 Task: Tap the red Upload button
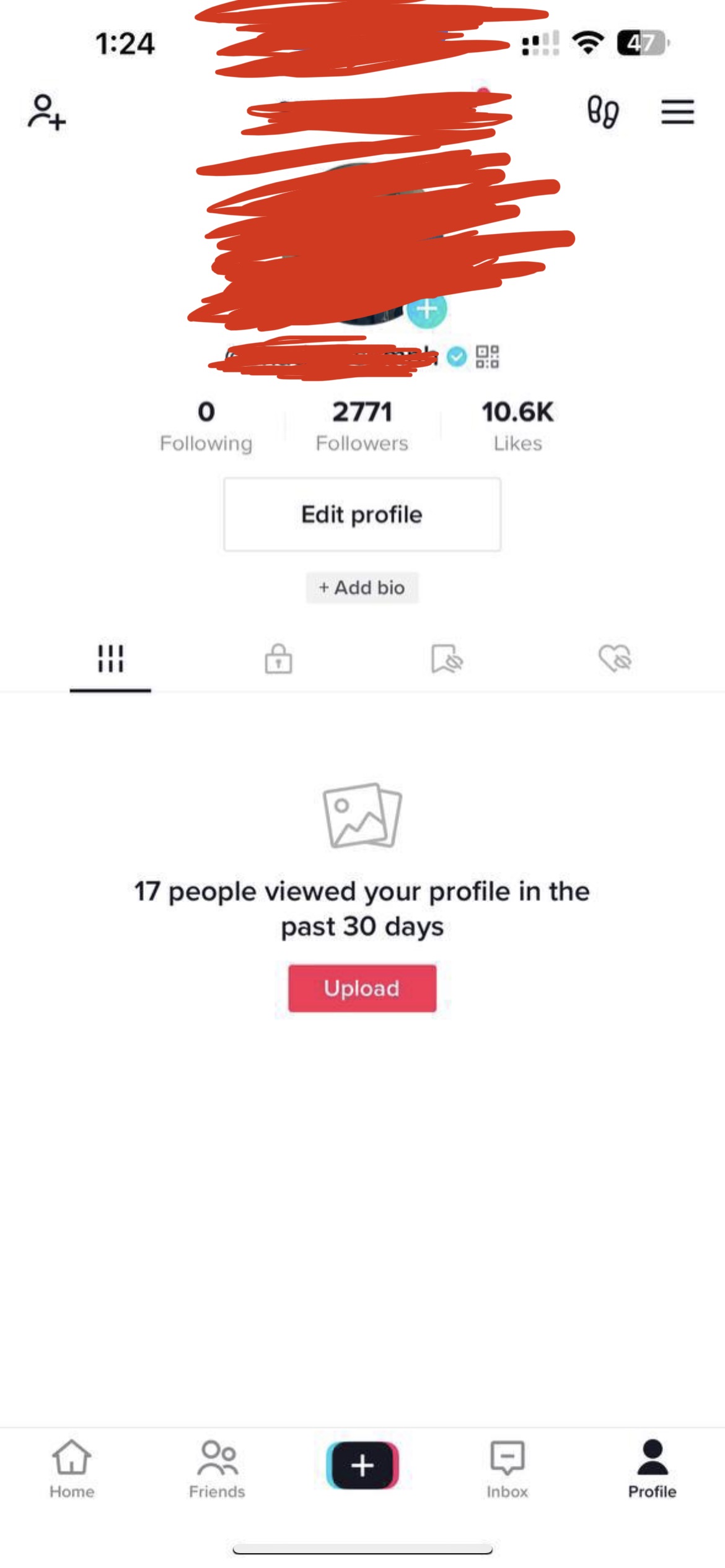pyautogui.click(x=362, y=988)
